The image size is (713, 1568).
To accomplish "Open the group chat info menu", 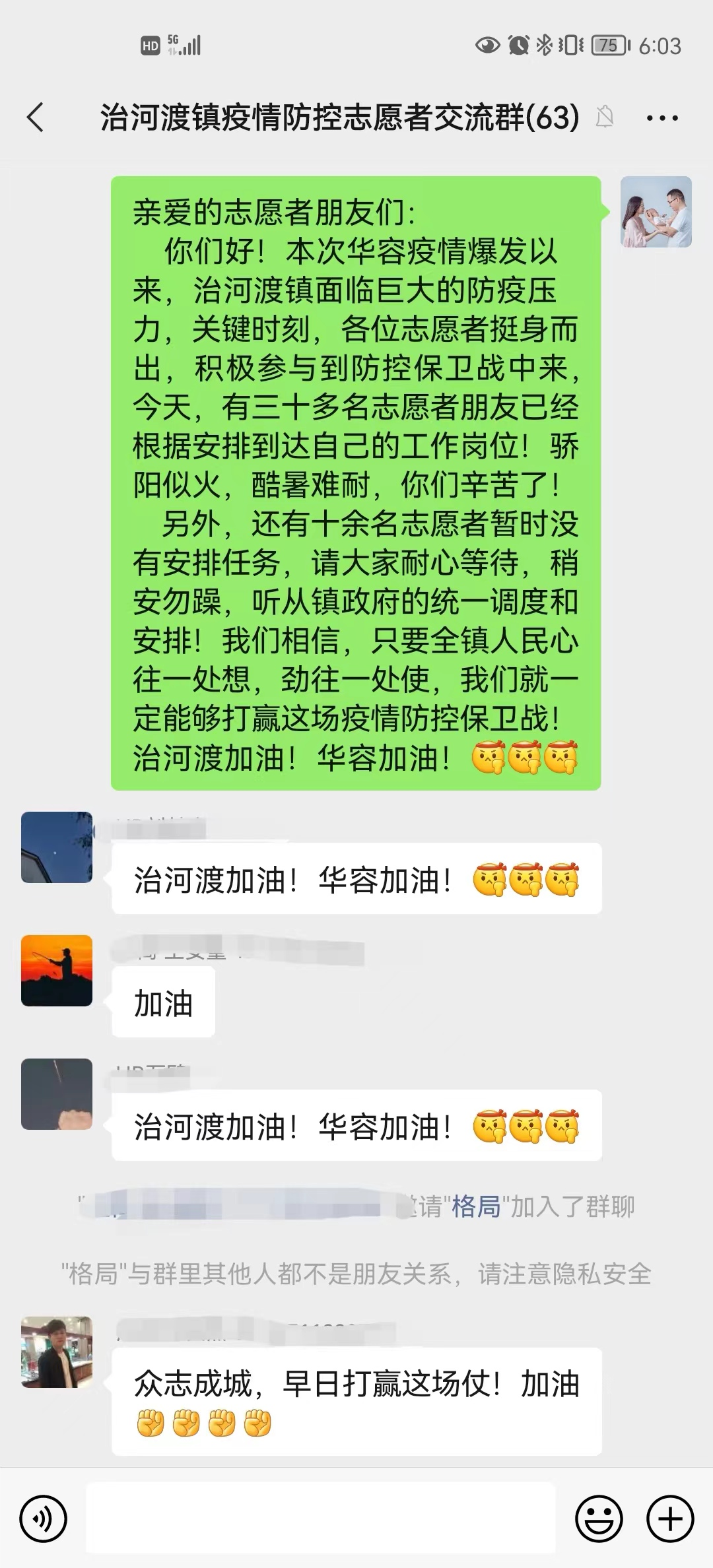I will coord(662,119).
